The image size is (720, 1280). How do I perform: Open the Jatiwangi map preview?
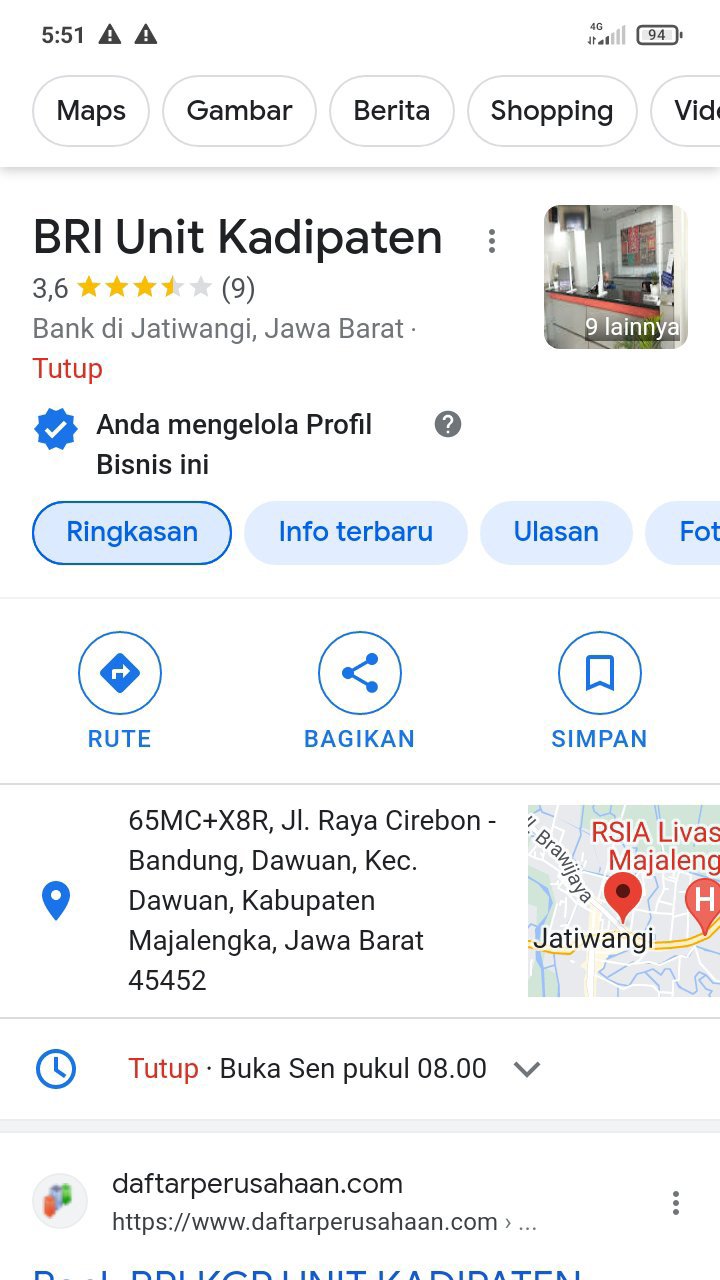click(x=623, y=901)
